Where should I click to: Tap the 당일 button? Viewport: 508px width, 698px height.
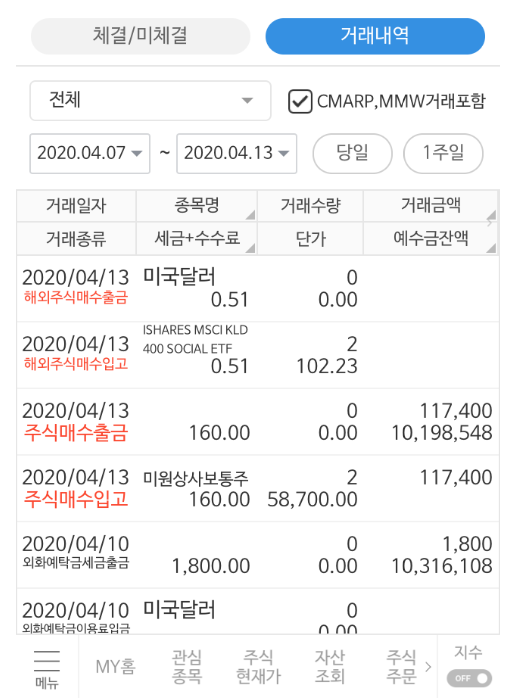pyautogui.click(x=352, y=153)
